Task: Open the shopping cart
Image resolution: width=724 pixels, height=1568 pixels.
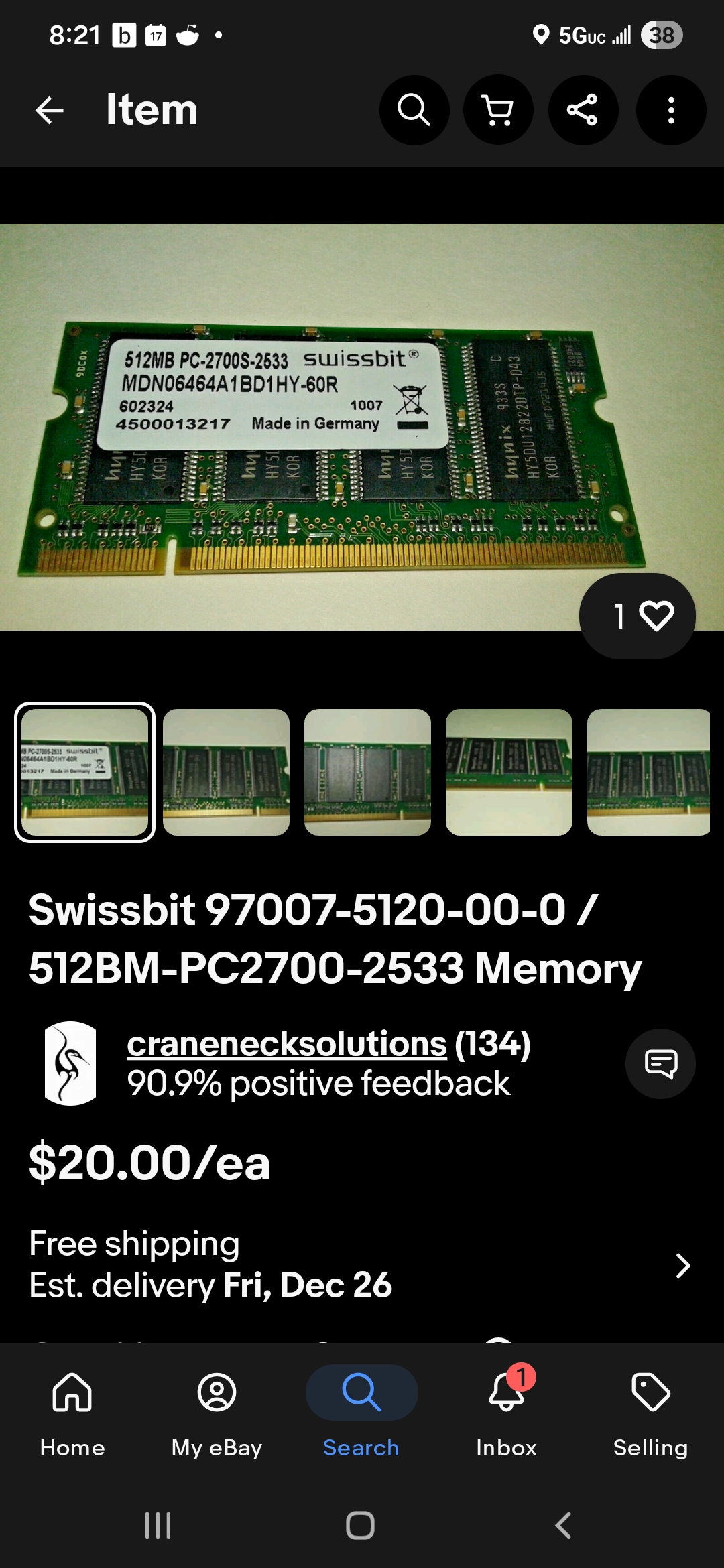Action: click(x=498, y=111)
